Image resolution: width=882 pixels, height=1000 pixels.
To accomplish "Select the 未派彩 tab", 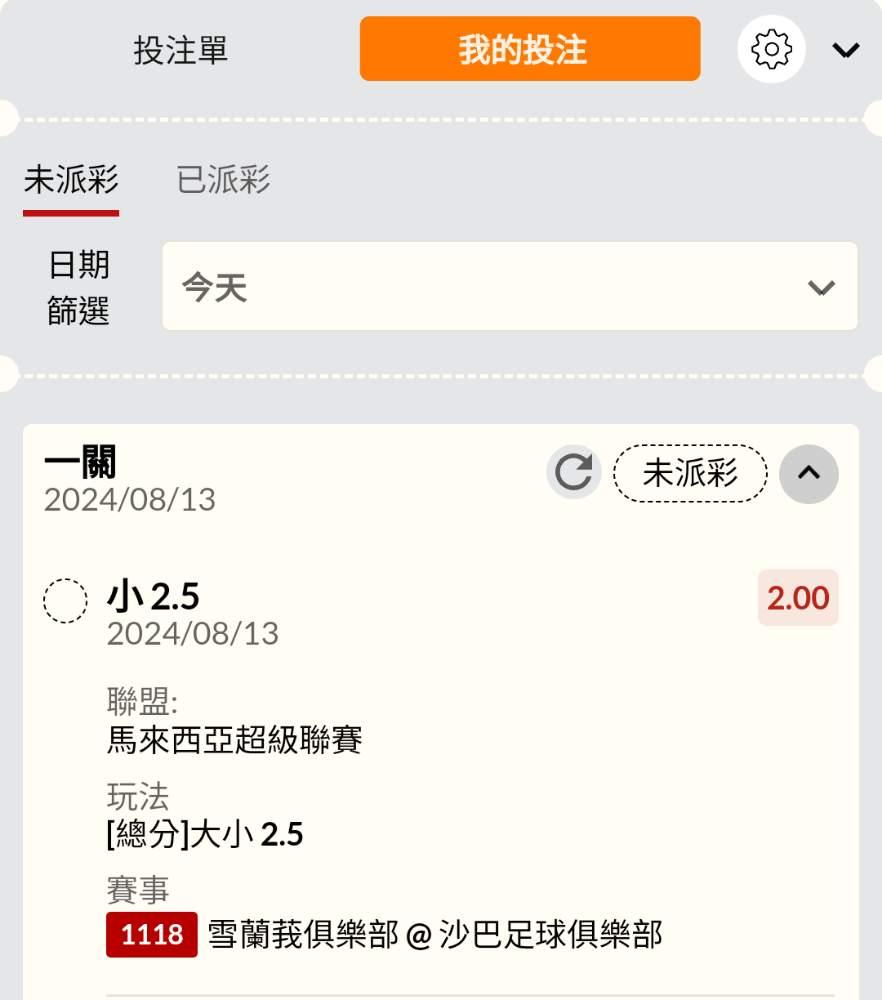I will pyautogui.click(x=71, y=179).
